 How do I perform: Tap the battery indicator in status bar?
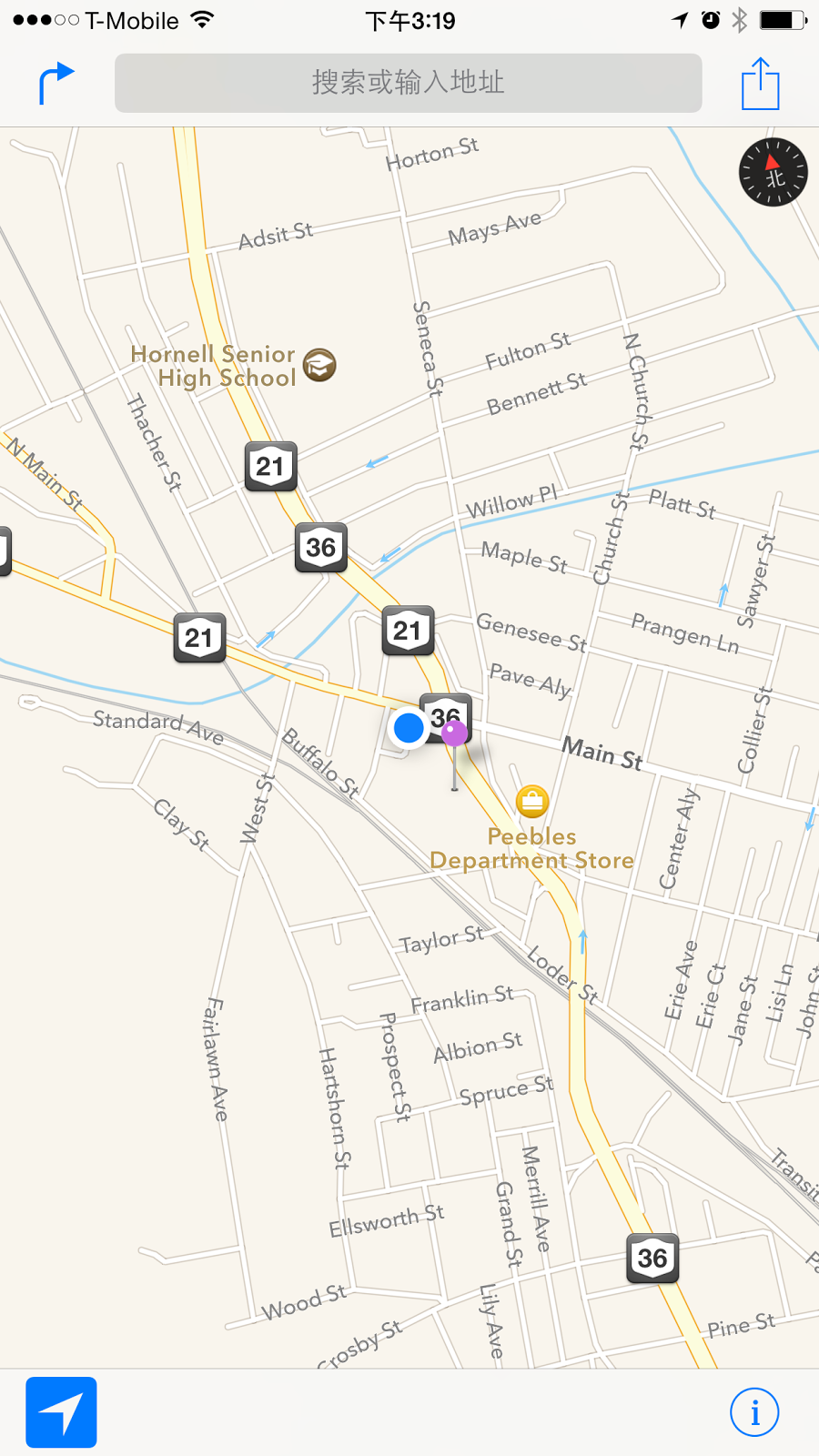(x=784, y=17)
